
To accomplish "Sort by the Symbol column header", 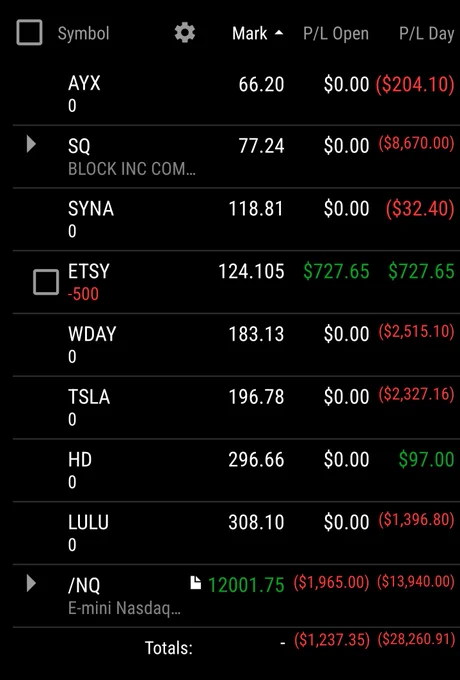I will (x=83, y=33).
